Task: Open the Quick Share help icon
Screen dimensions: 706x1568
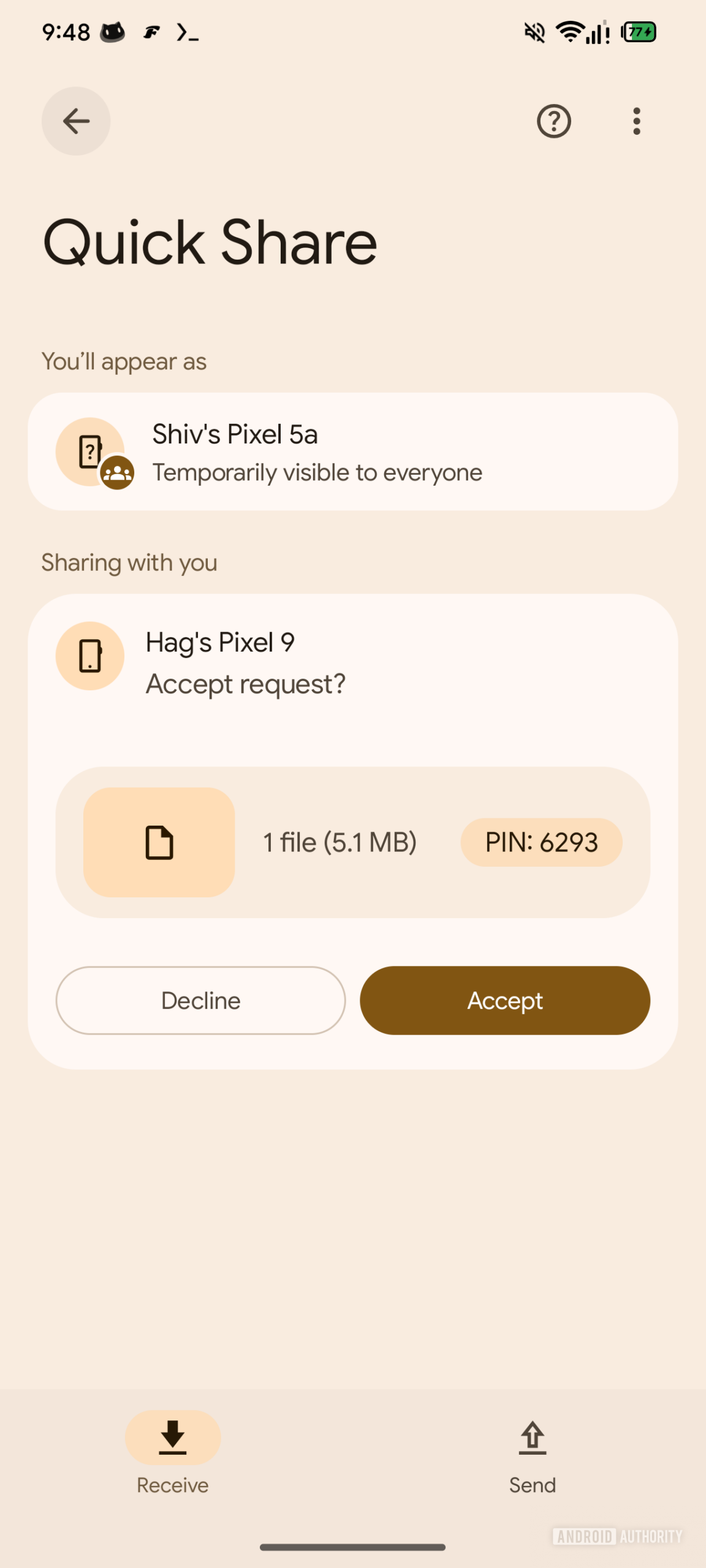Action: [x=553, y=121]
